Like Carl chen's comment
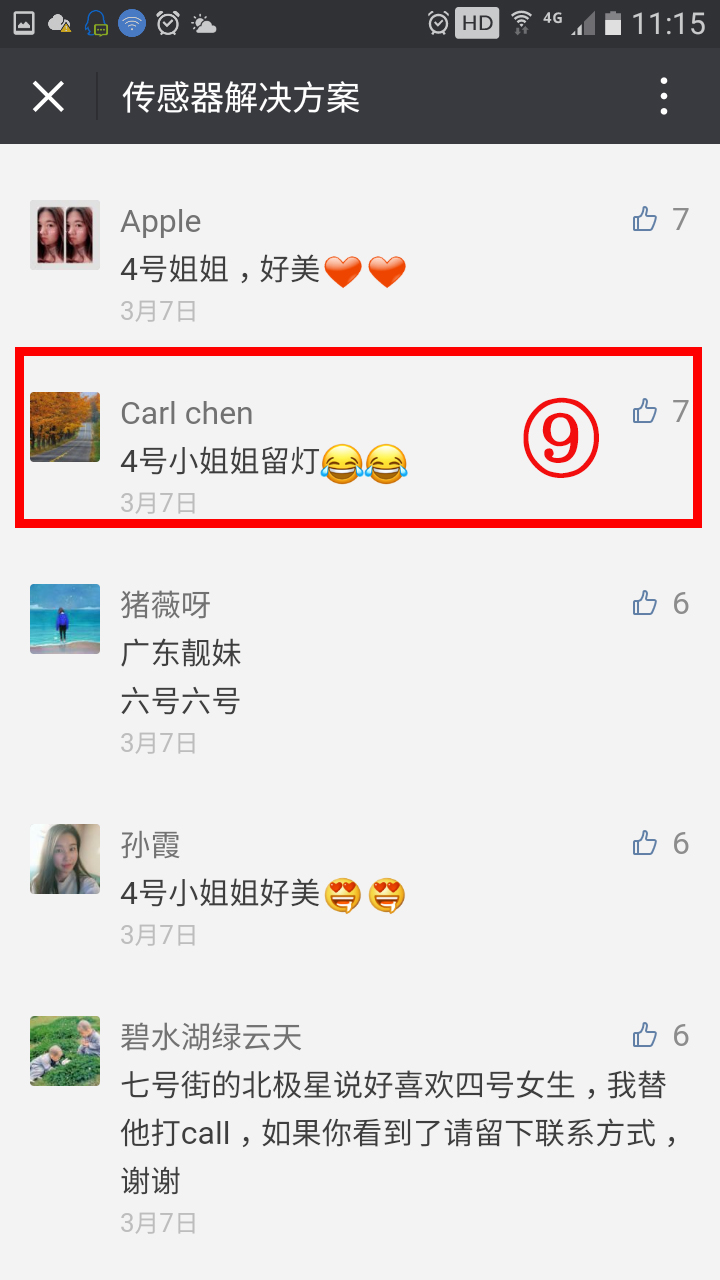This screenshot has height=1280, width=720. click(645, 411)
